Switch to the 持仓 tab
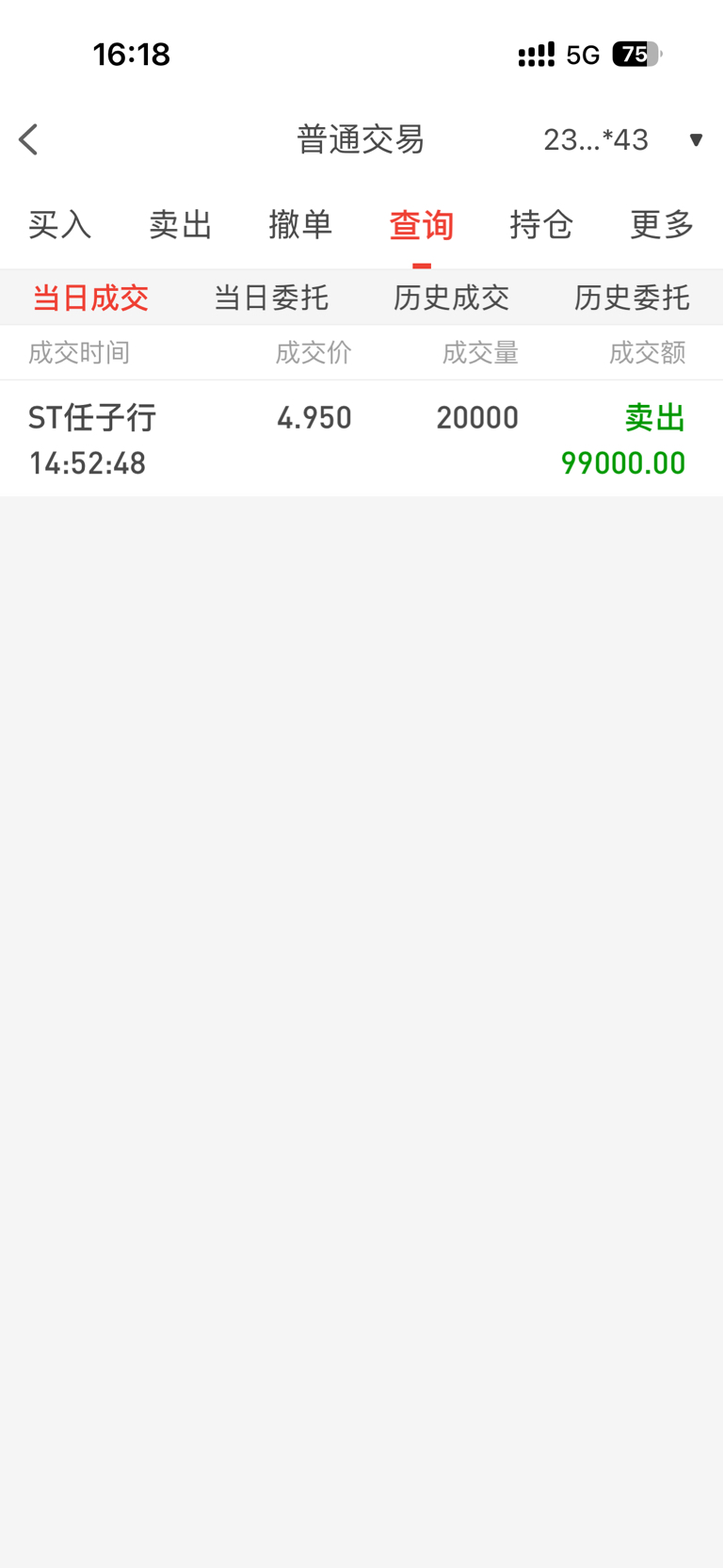This screenshot has height=1568, width=724. [x=541, y=225]
